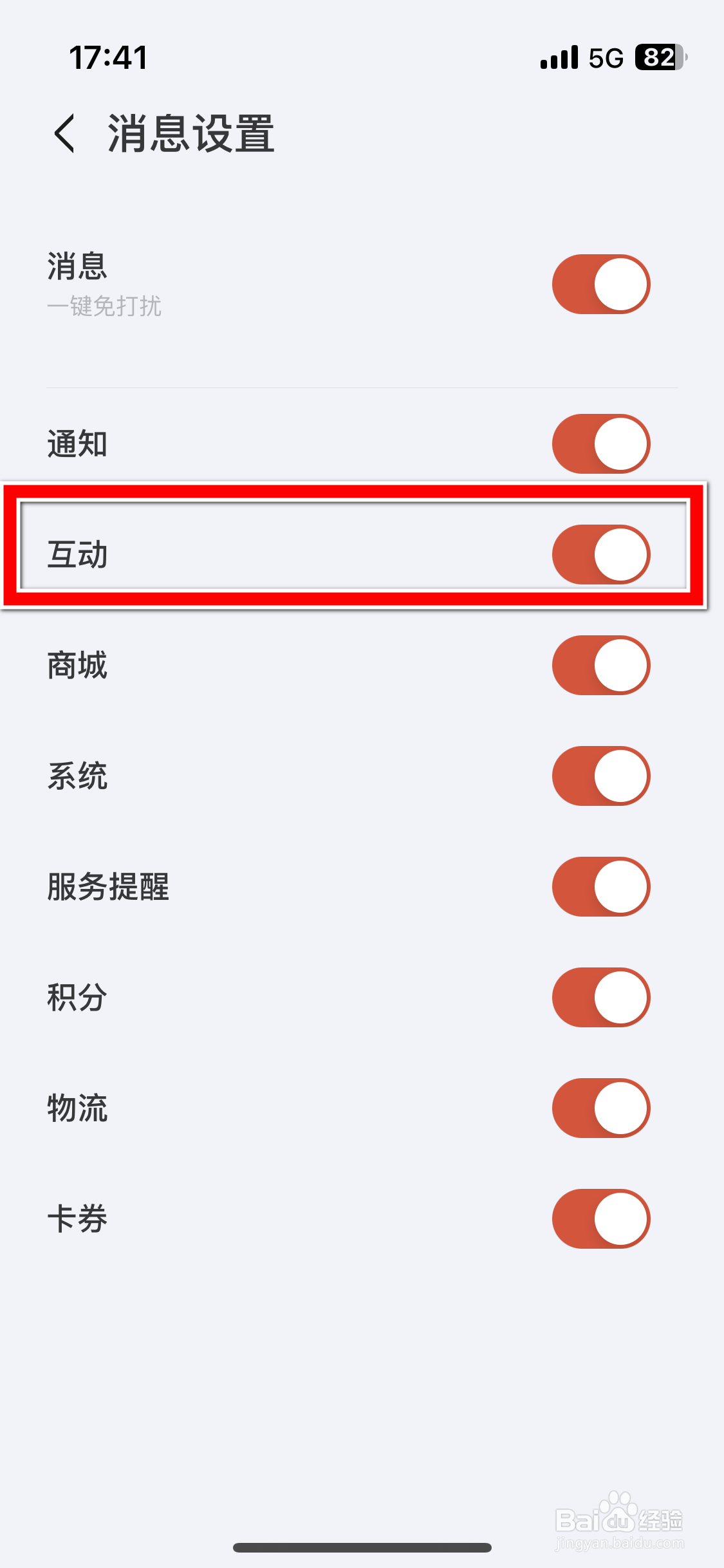This screenshot has height=1568, width=724.
Task: Toggle the 商城 switch
Action: click(599, 665)
